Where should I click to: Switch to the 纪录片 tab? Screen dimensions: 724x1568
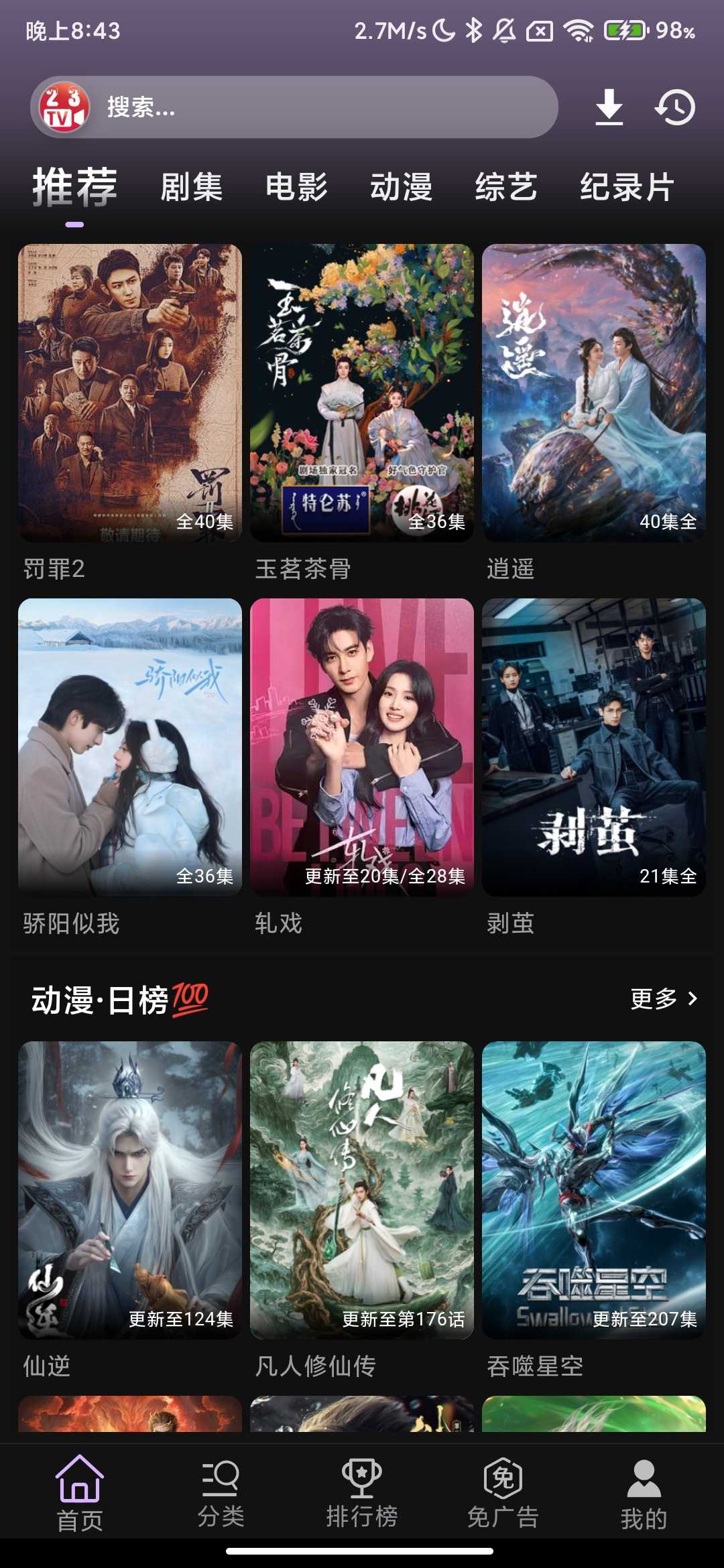point(627,187)
